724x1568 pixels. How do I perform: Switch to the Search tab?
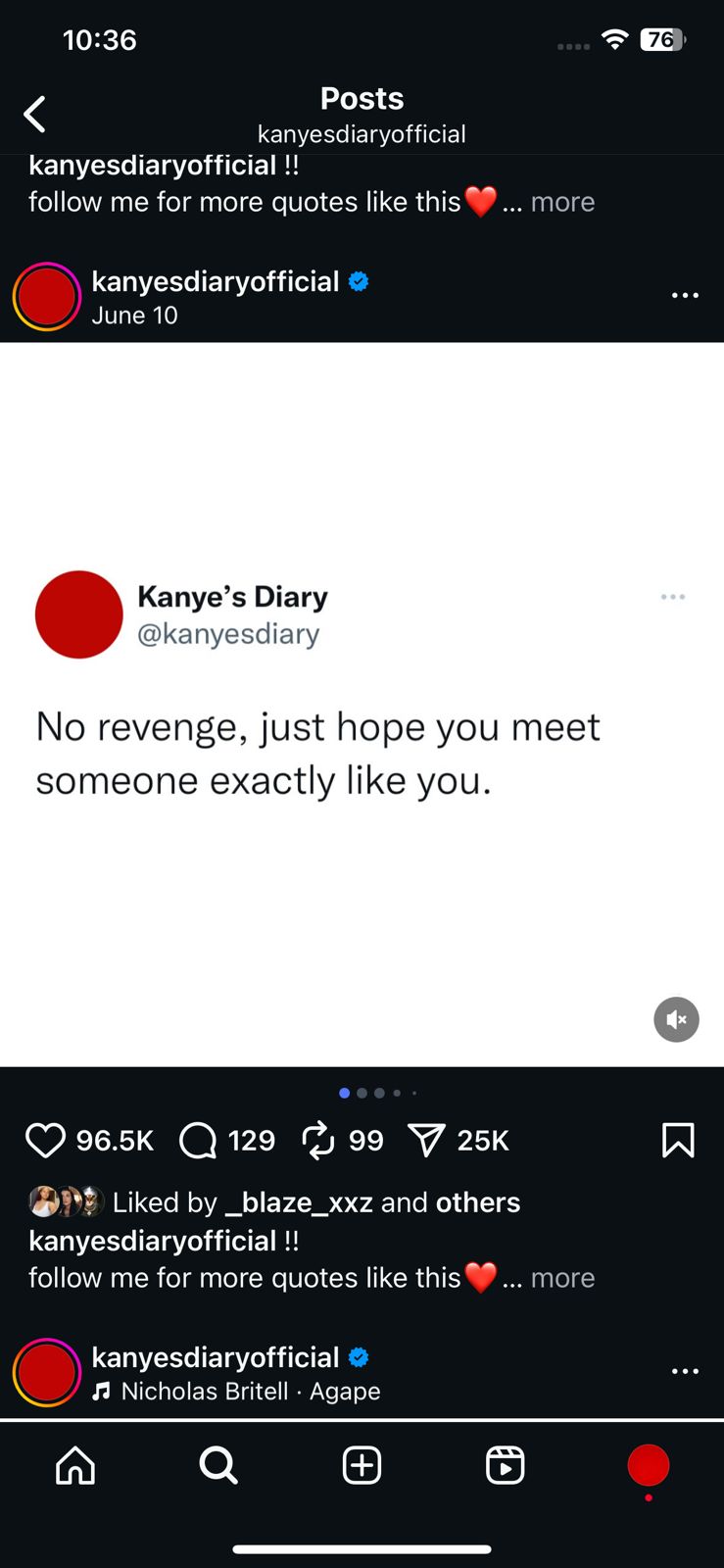(217, 1466)
